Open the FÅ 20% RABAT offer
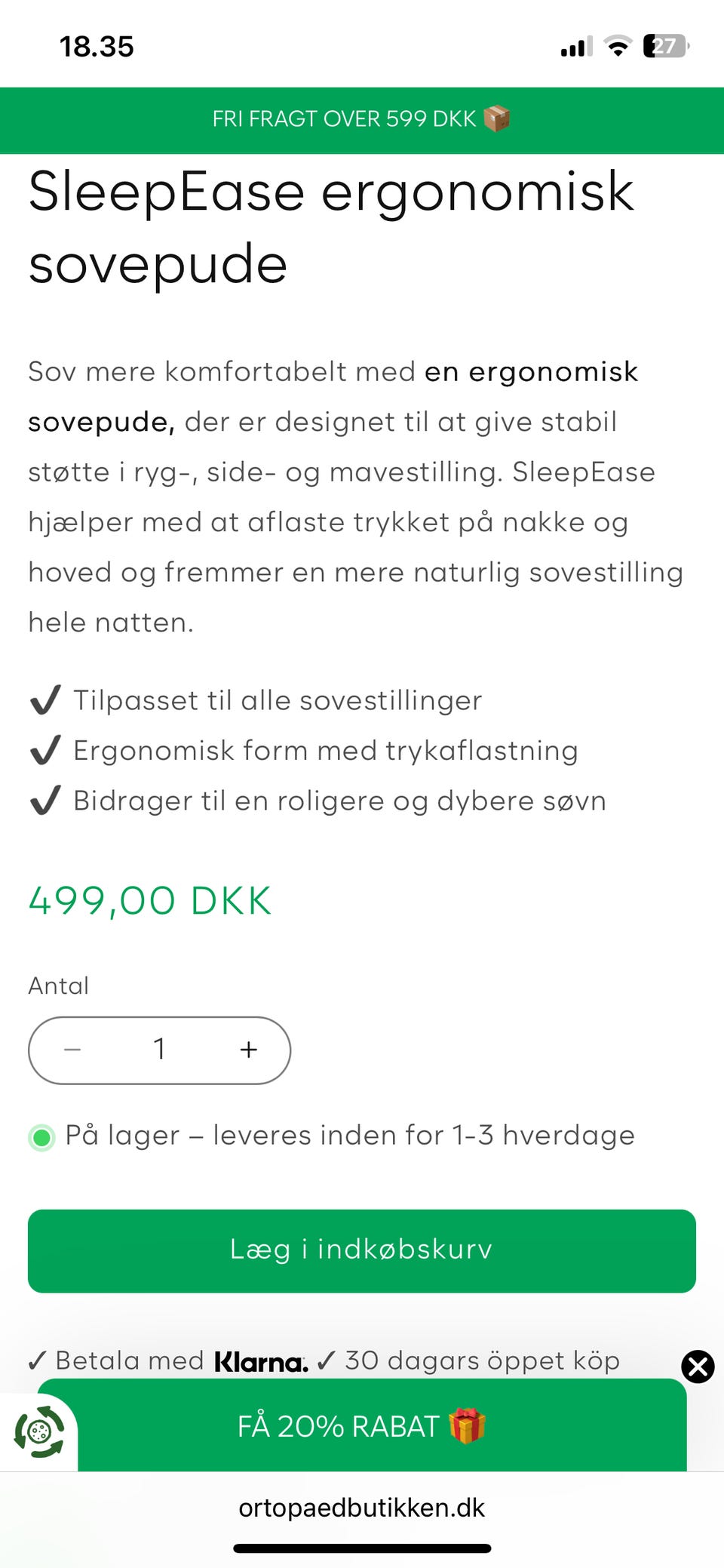 [x=362, y=1425]
